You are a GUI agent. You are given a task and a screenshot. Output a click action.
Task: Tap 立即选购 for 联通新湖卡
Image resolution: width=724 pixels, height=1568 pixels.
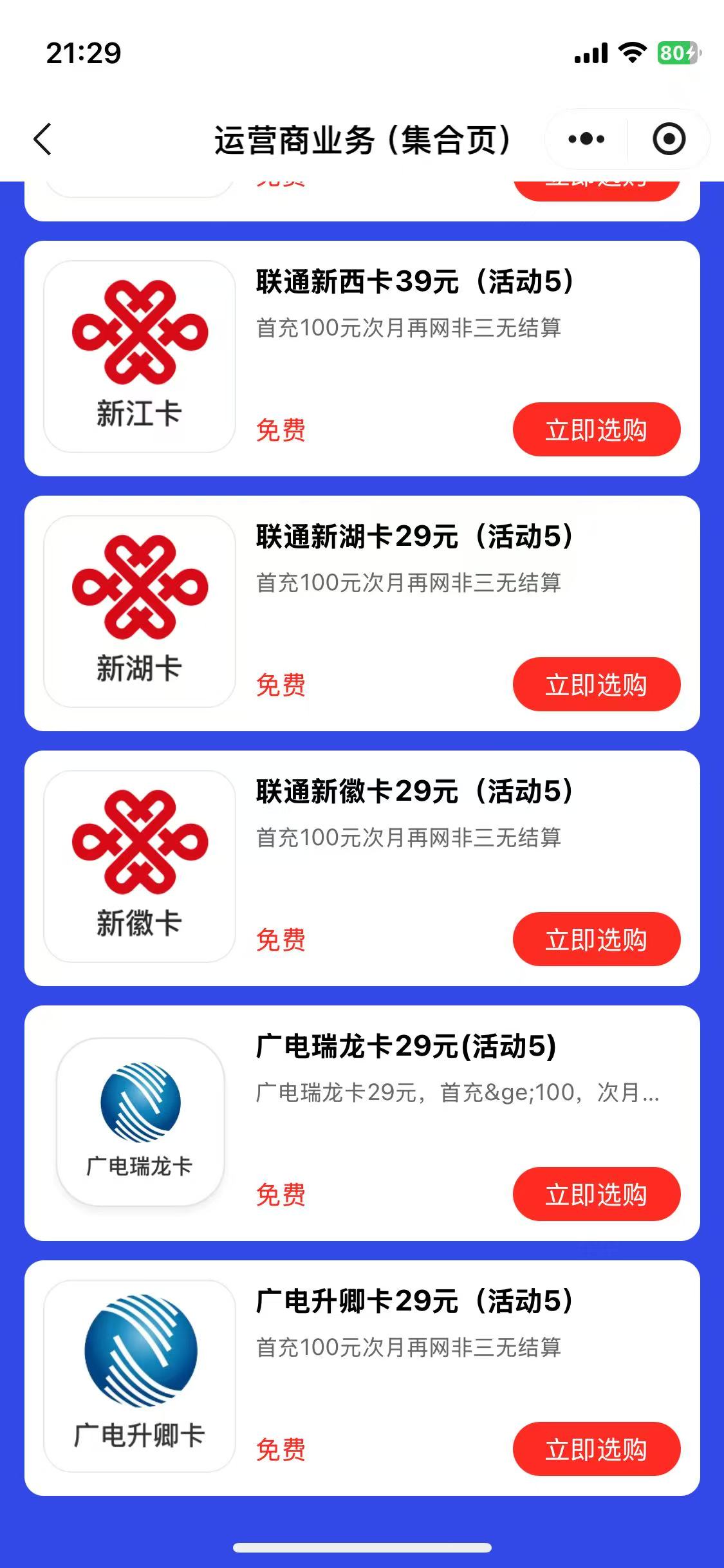pos(597,684)
